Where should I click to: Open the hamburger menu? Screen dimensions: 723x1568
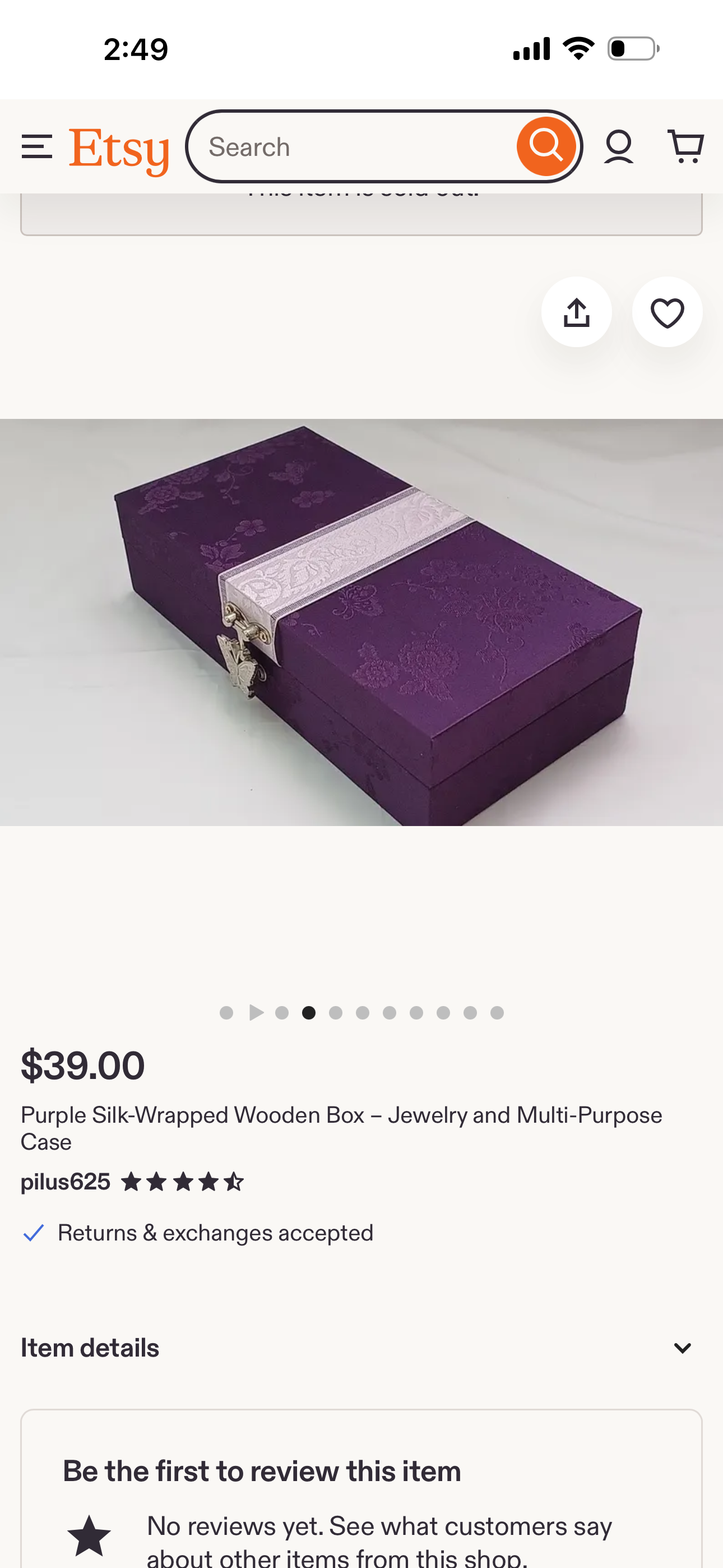click(x=36, y=147)
